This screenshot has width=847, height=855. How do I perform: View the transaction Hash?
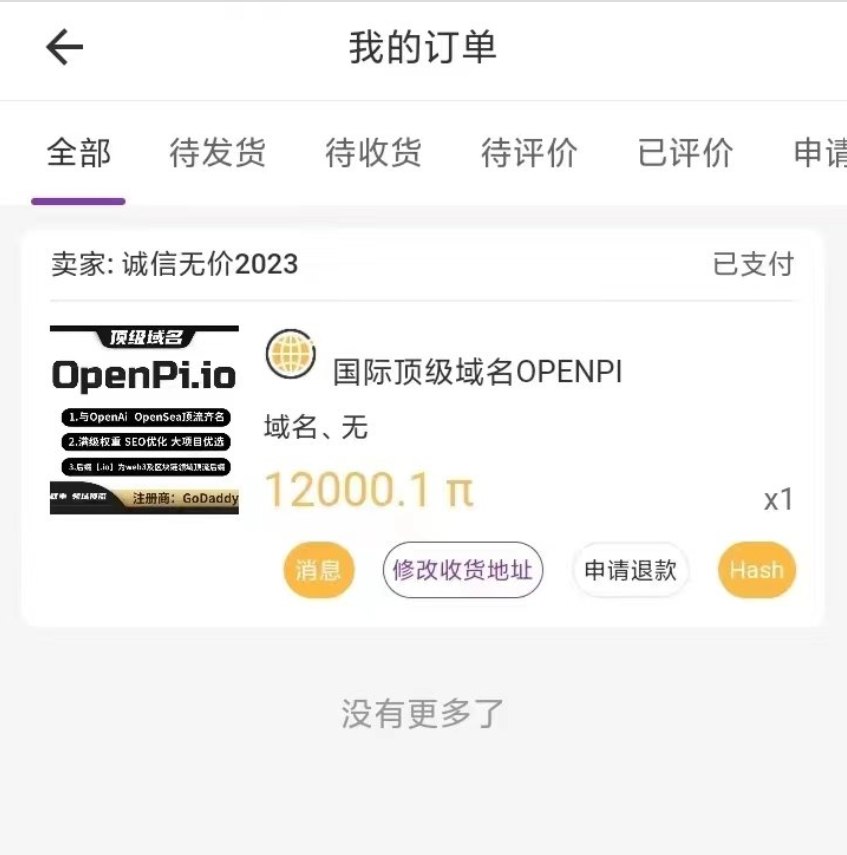pos(756,570)
